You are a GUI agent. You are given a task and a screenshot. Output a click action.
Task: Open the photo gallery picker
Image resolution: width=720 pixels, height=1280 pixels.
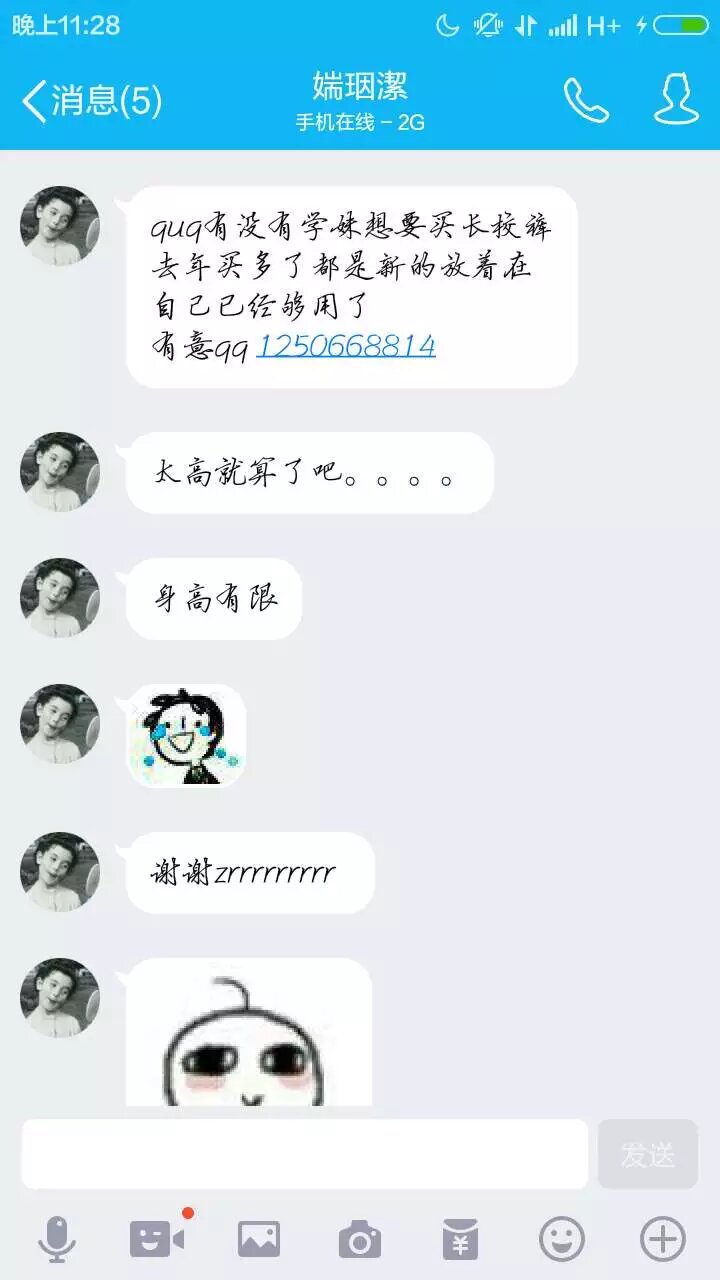[x=259, y=1240]
